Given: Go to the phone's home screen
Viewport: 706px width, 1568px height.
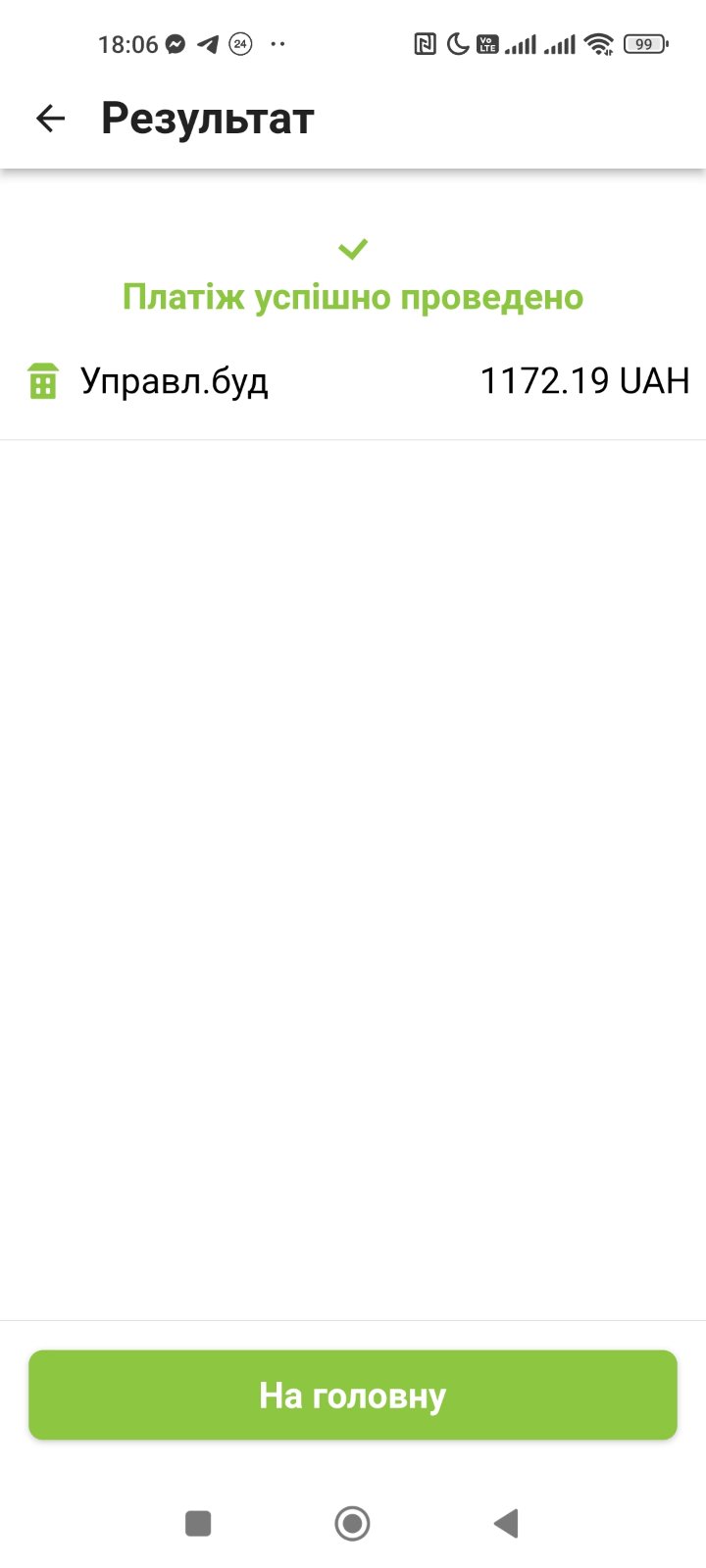Looking at the screenshot, I should pyautogui.click(x=352, y=1523).
